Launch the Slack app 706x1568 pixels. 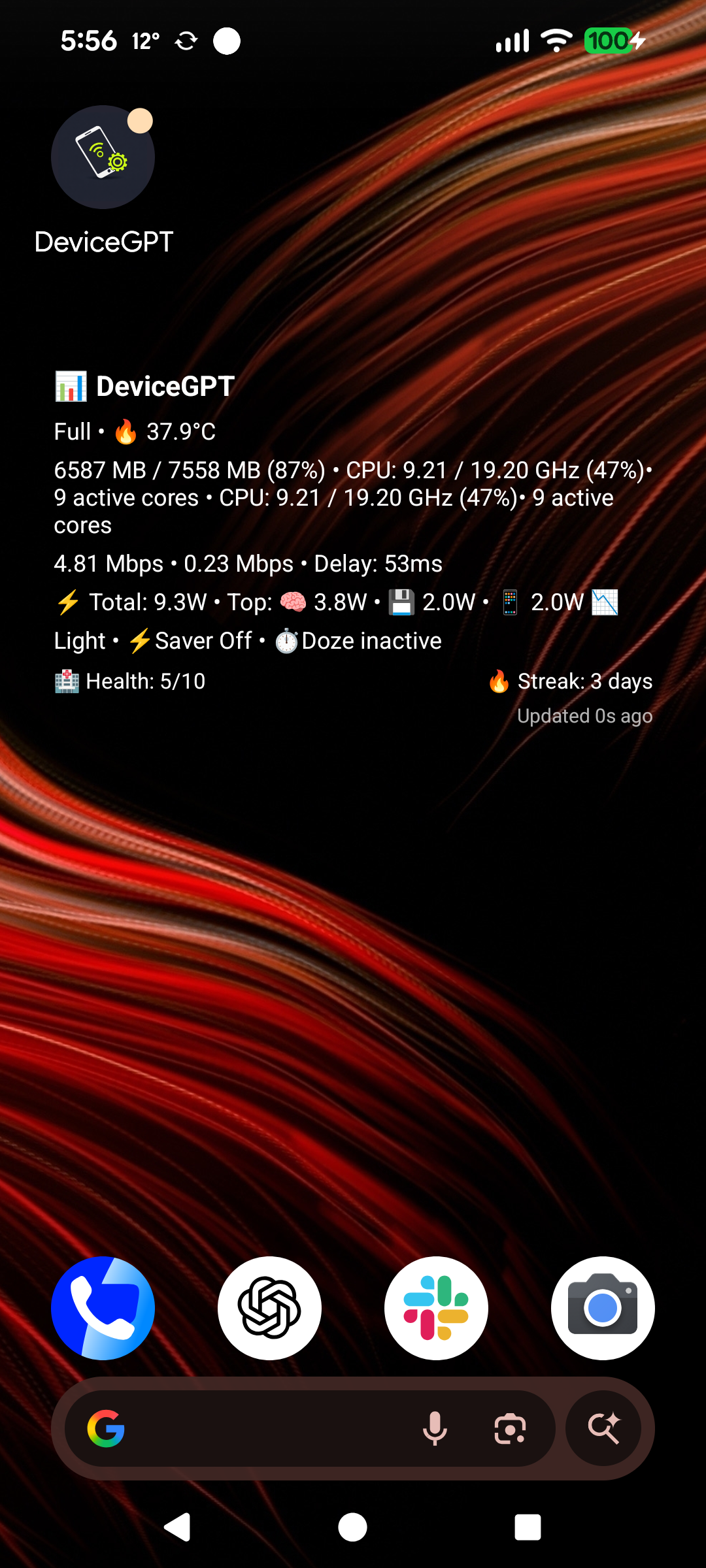(436, 1308)
